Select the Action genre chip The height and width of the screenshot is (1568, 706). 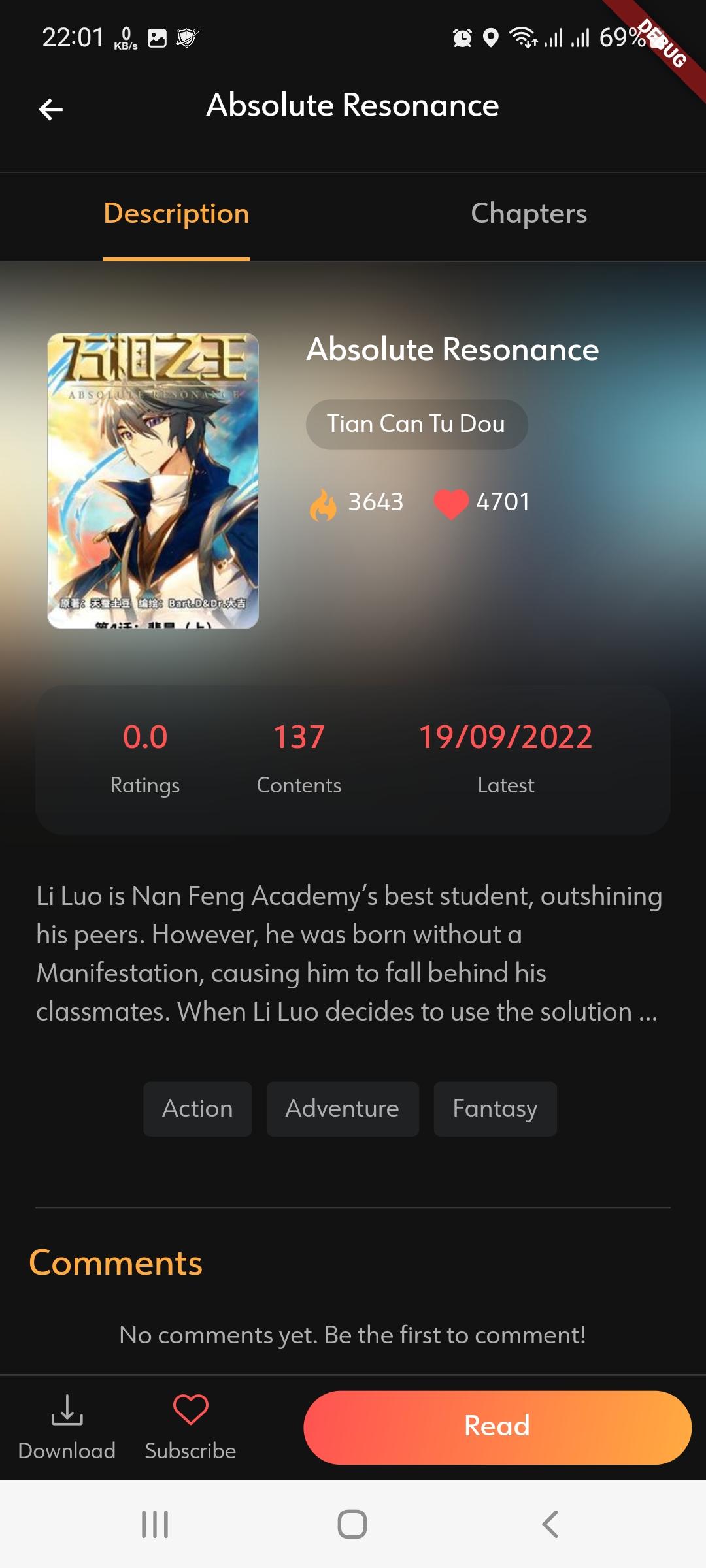coord(197,1109)
